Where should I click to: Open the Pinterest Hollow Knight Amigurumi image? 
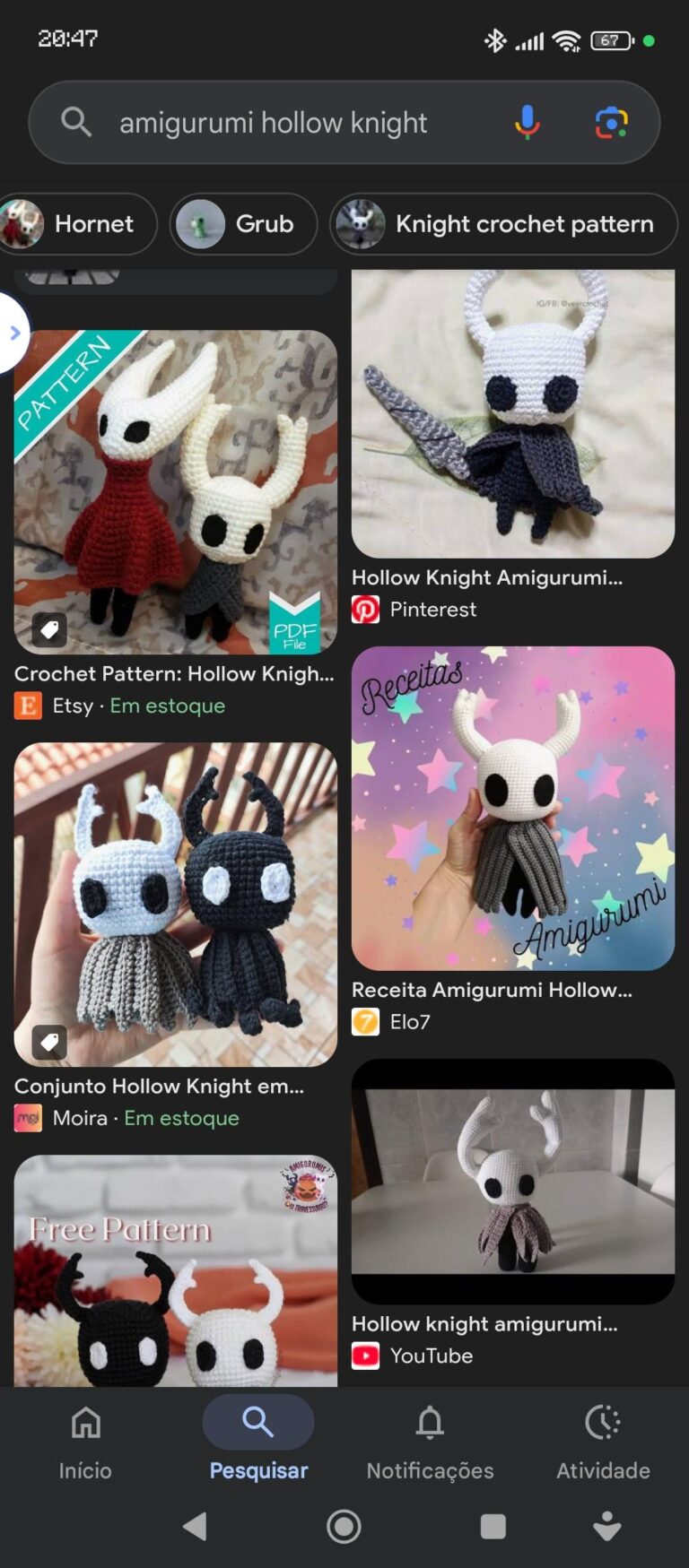click(x=512, y=413)
